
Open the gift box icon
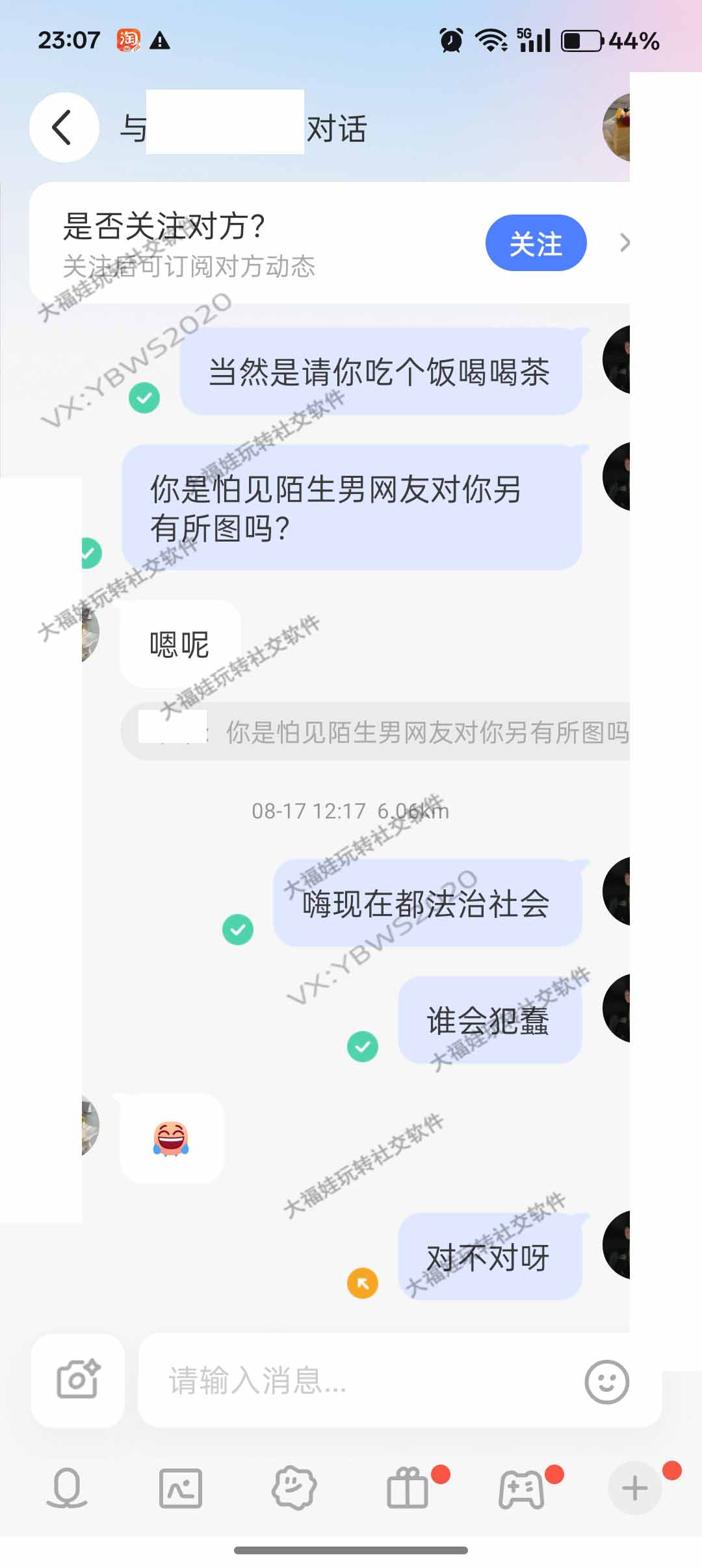(408, 1488)
